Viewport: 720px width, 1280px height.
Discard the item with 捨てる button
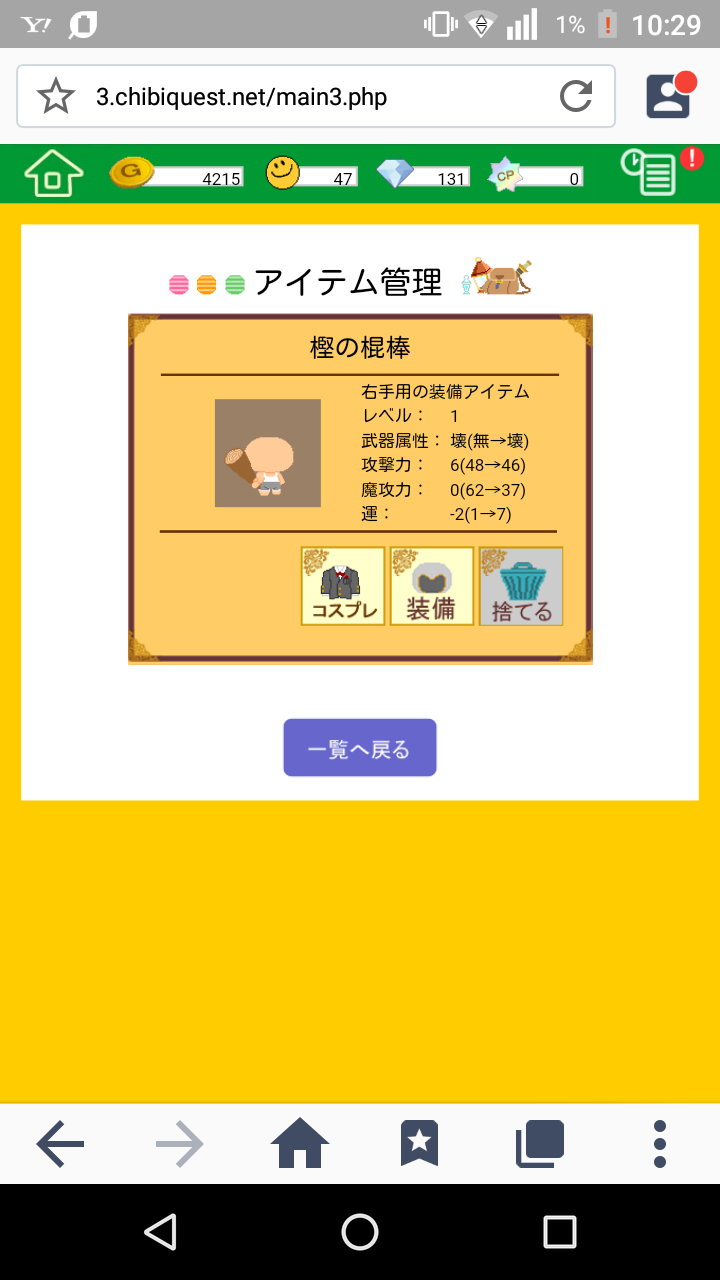(x=521, y=587)
